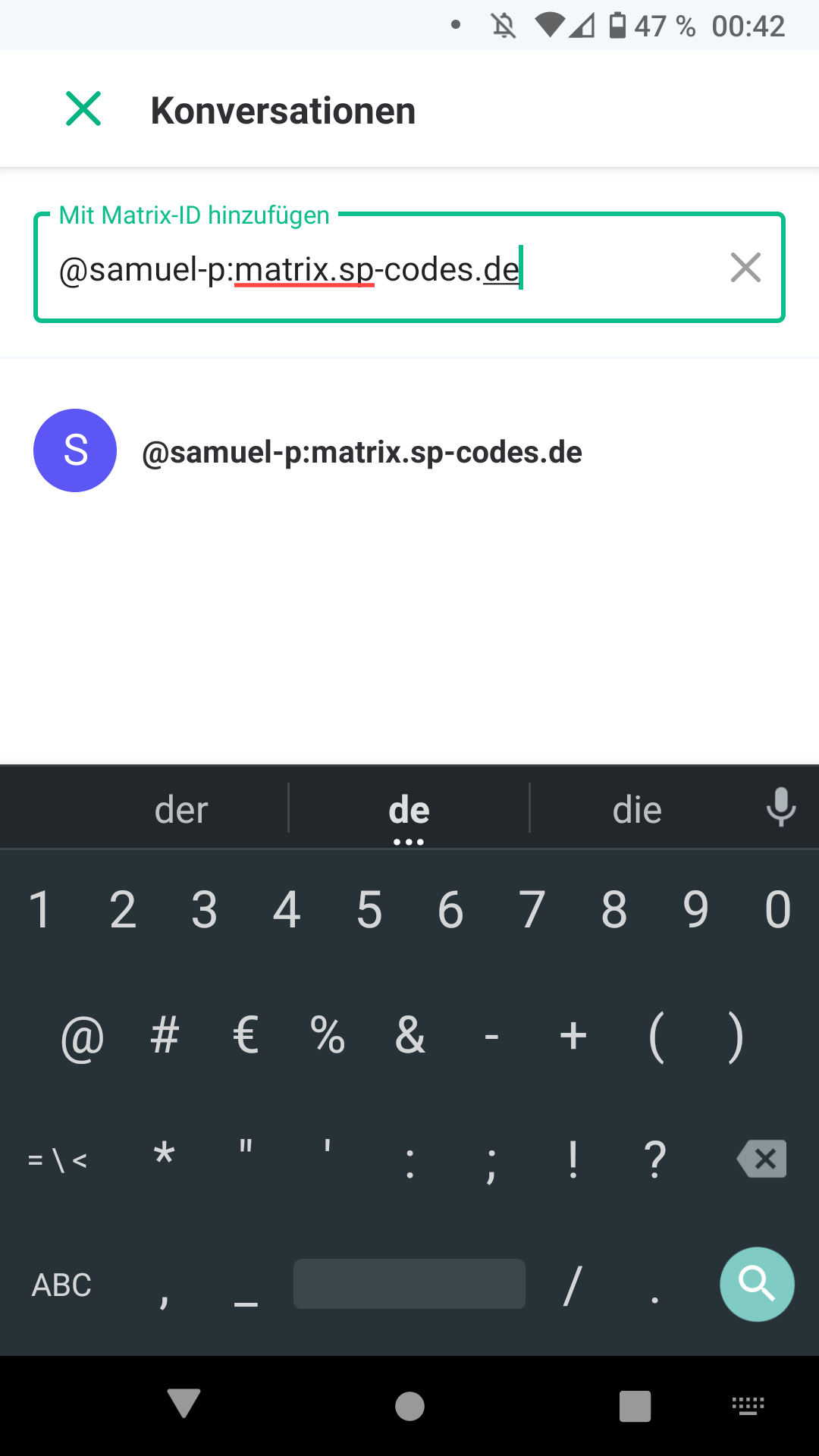This screenshot has height=1456, width=819.
Task: Clear the Matrix-ID text field
Action: [x=745, y=268]
